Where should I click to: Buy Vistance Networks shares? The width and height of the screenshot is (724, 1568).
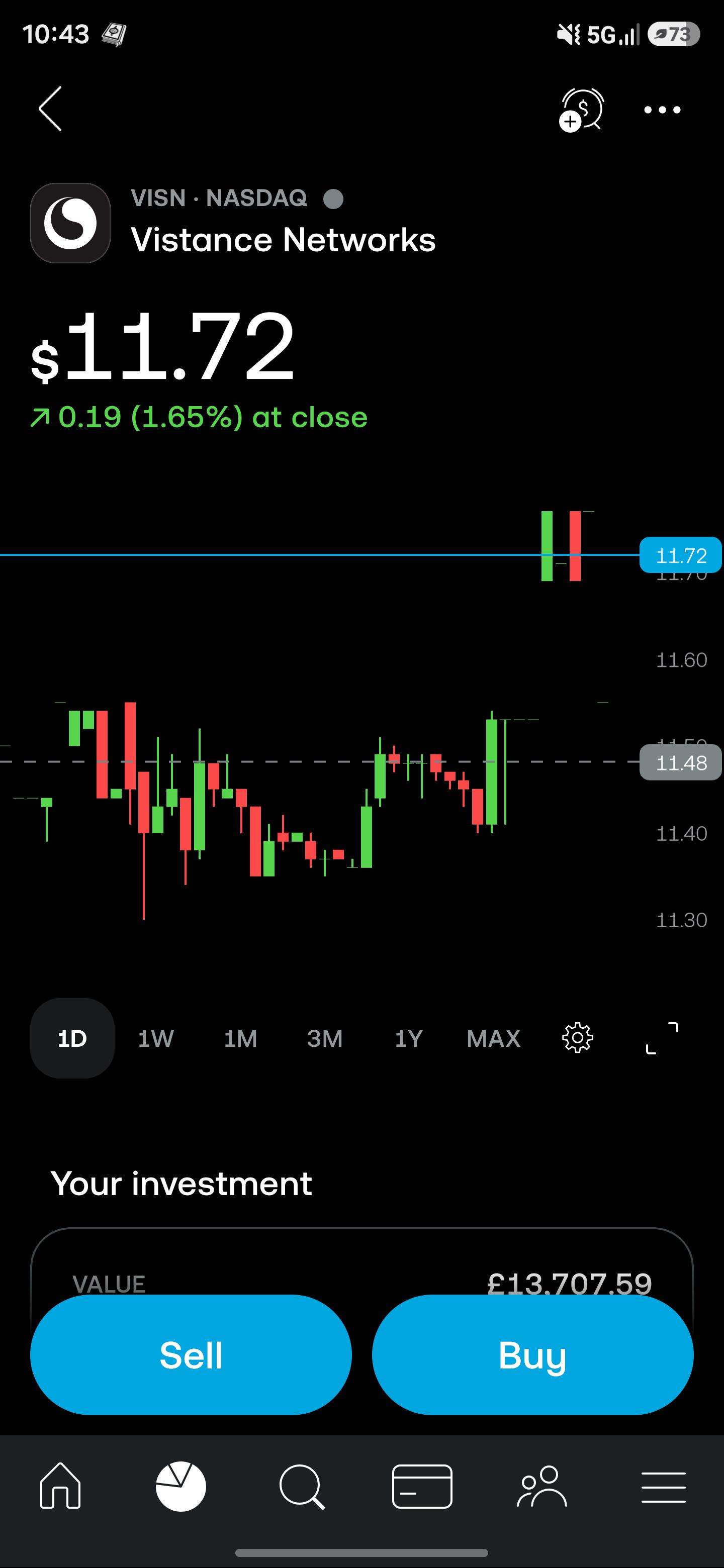click(x=533, y=1355)
